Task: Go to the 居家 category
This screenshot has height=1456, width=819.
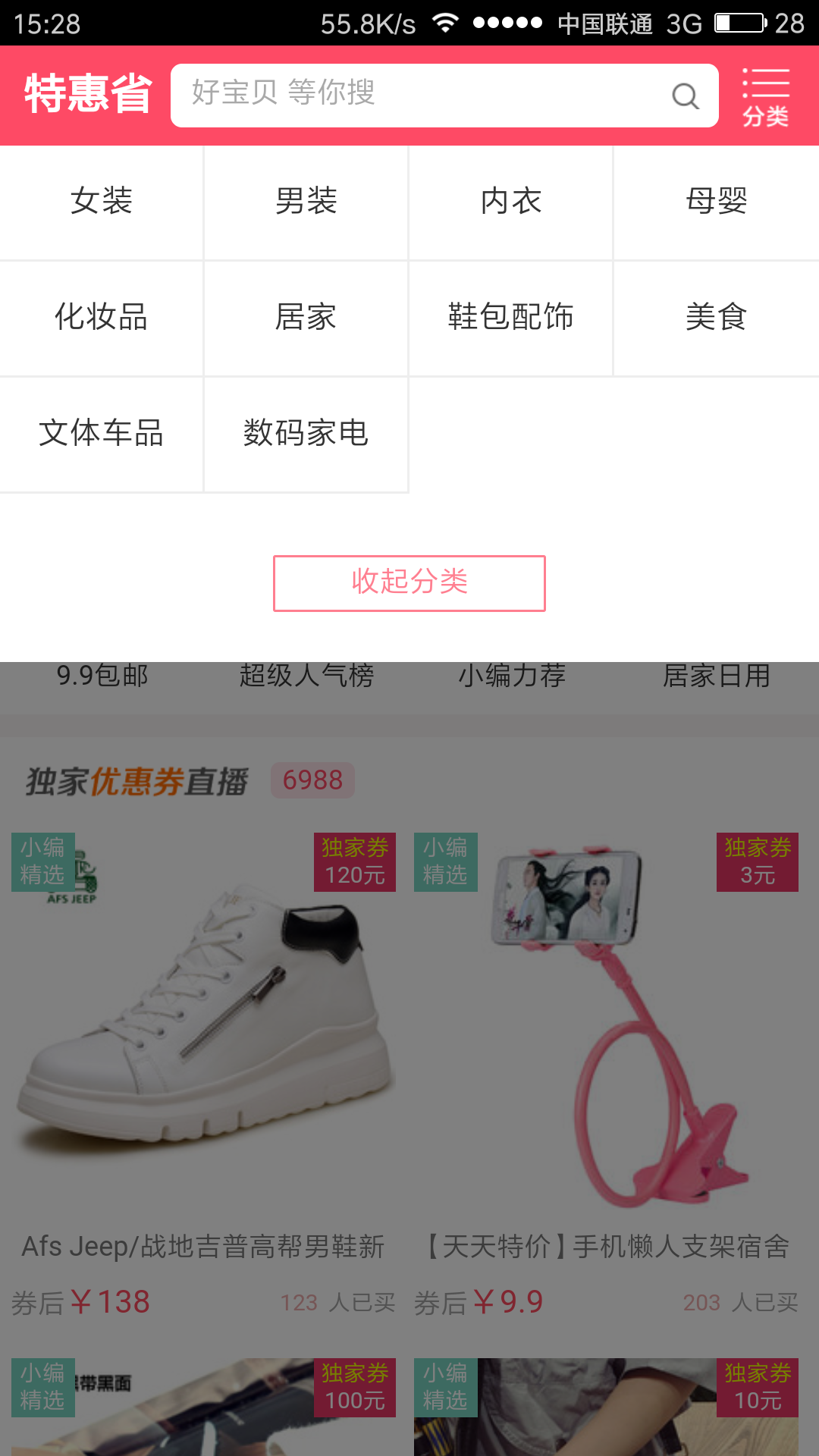Action: [306, 318]
